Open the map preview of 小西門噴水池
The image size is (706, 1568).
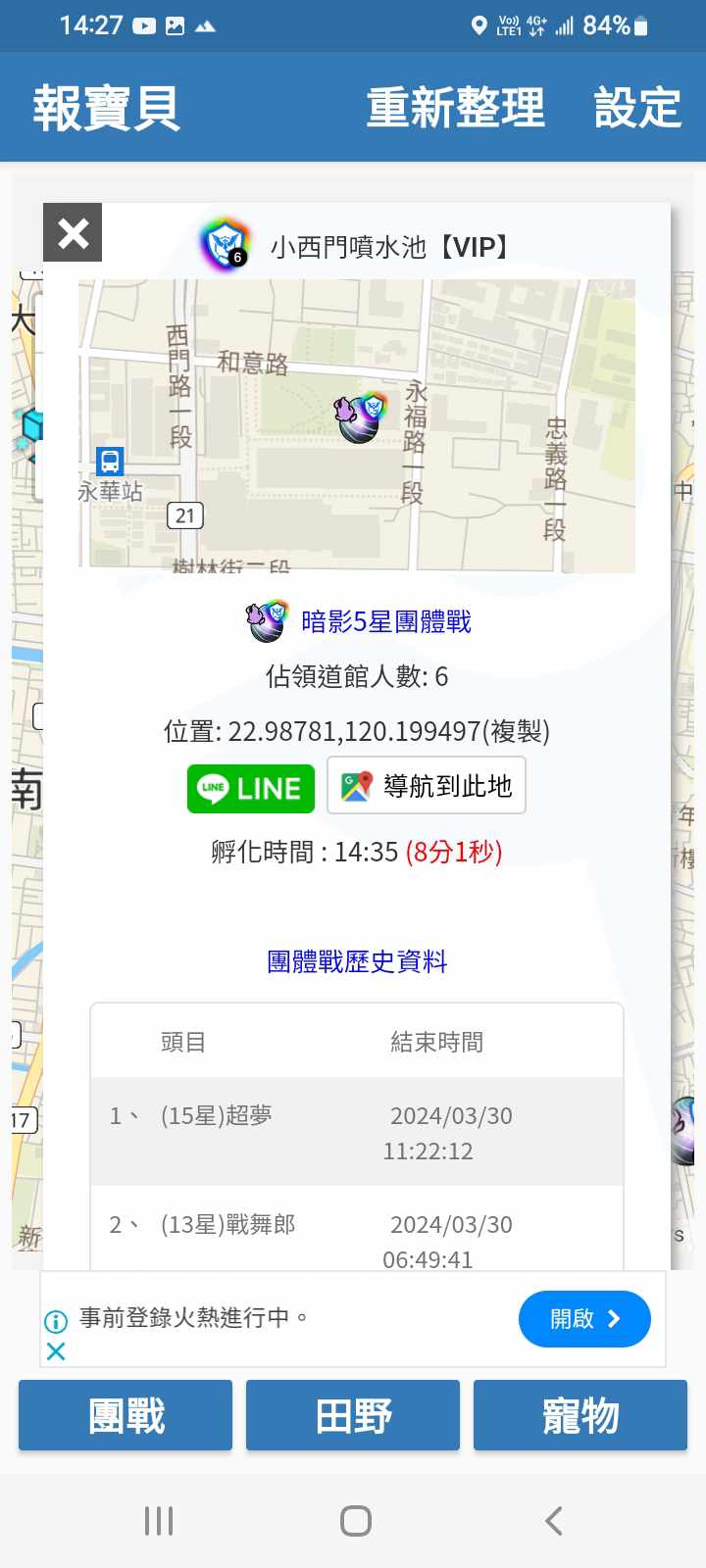tap(357, 425)
